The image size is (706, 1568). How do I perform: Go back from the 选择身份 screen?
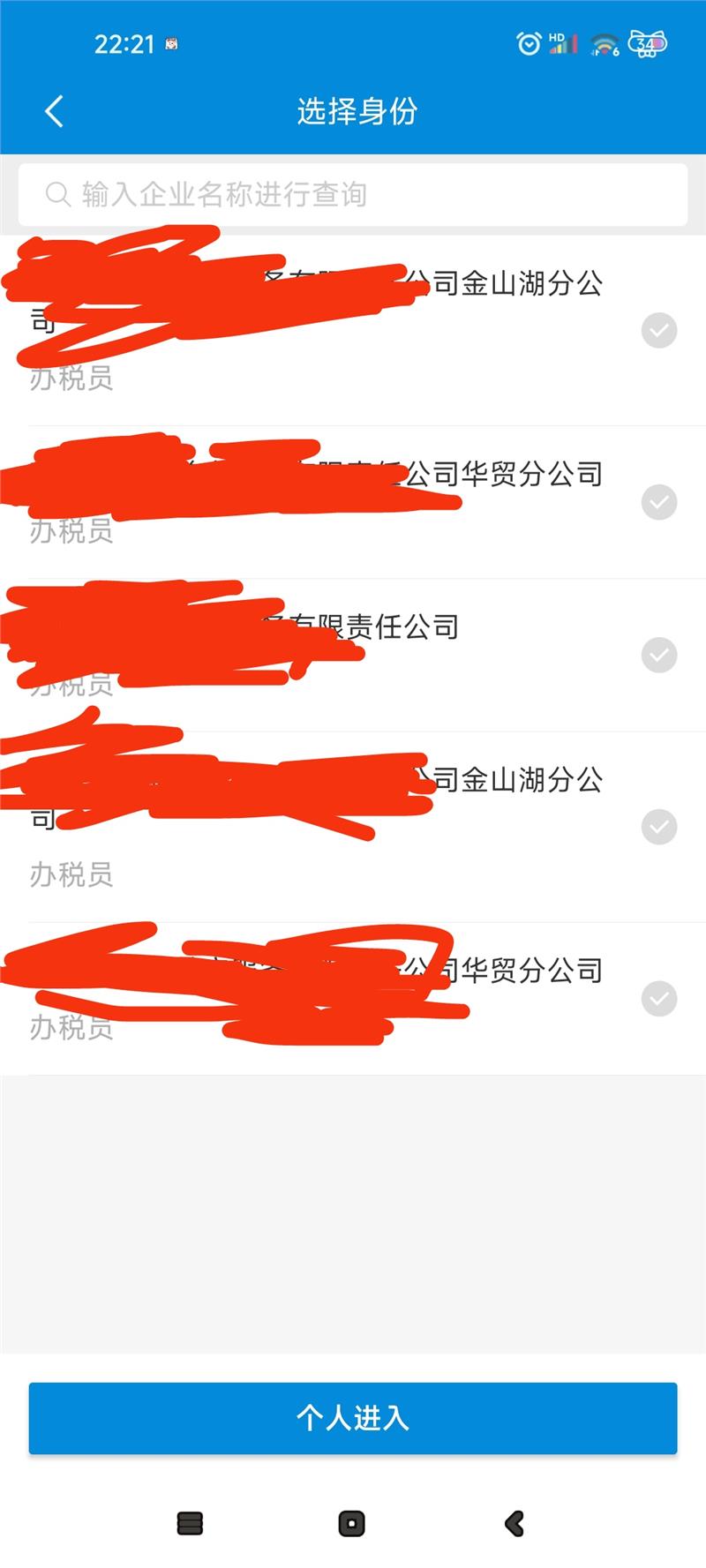click(55, 112)
